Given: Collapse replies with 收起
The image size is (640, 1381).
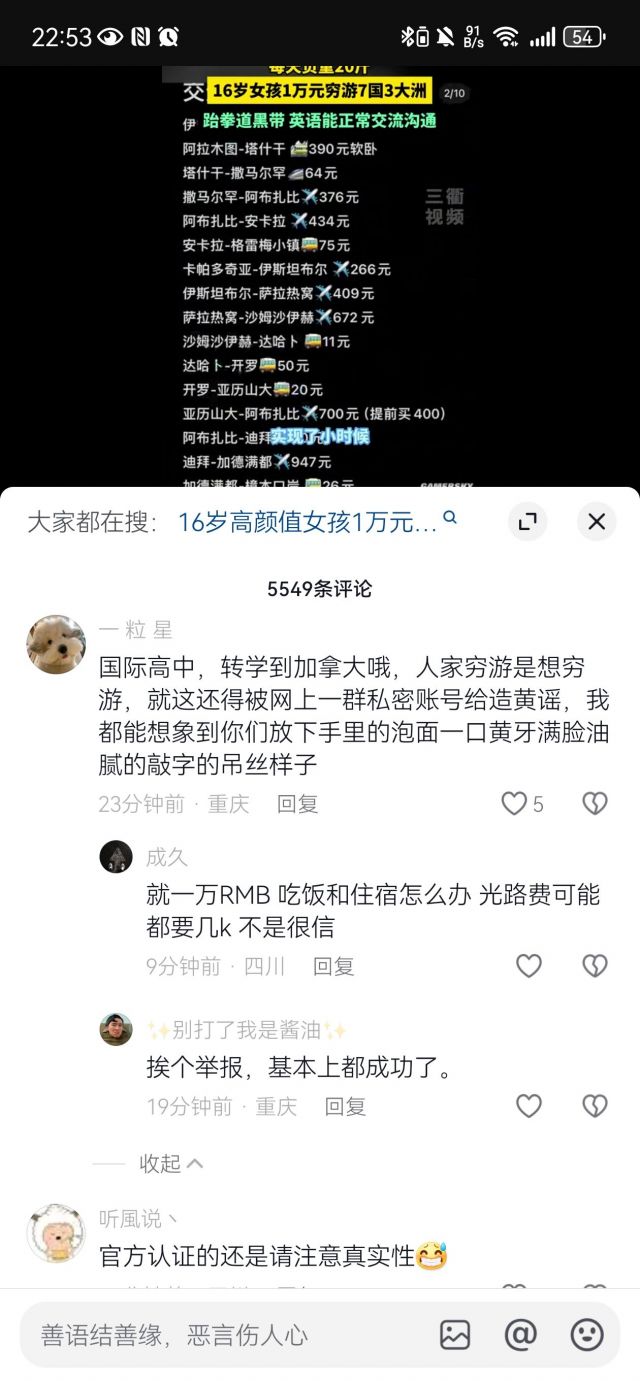Looking at the screenshot, I should [x=170, y=1163].
